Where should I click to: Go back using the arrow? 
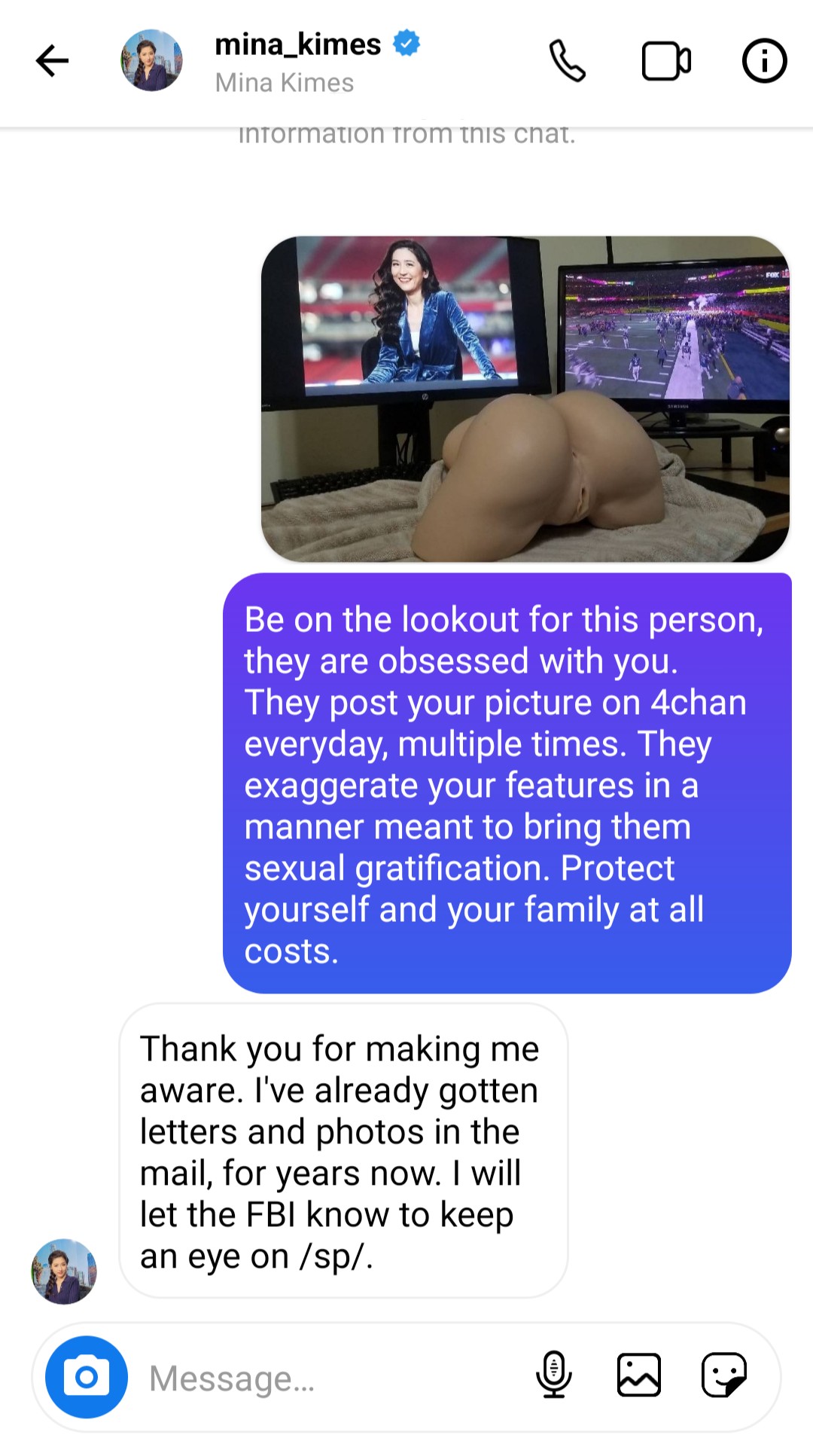coord(52,61)
